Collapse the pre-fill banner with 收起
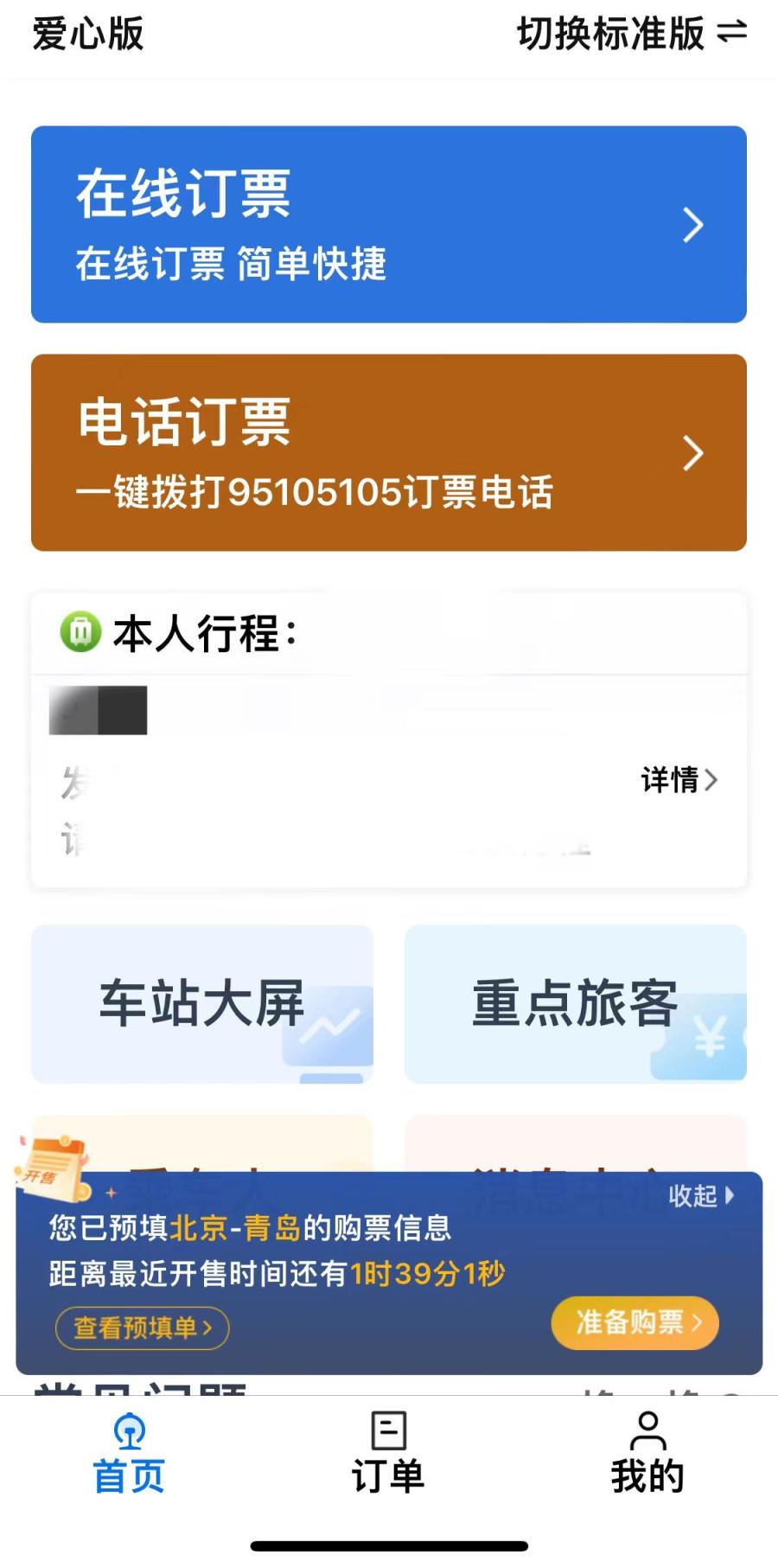The image size is (778, 1568). [x=700, y=1196]
